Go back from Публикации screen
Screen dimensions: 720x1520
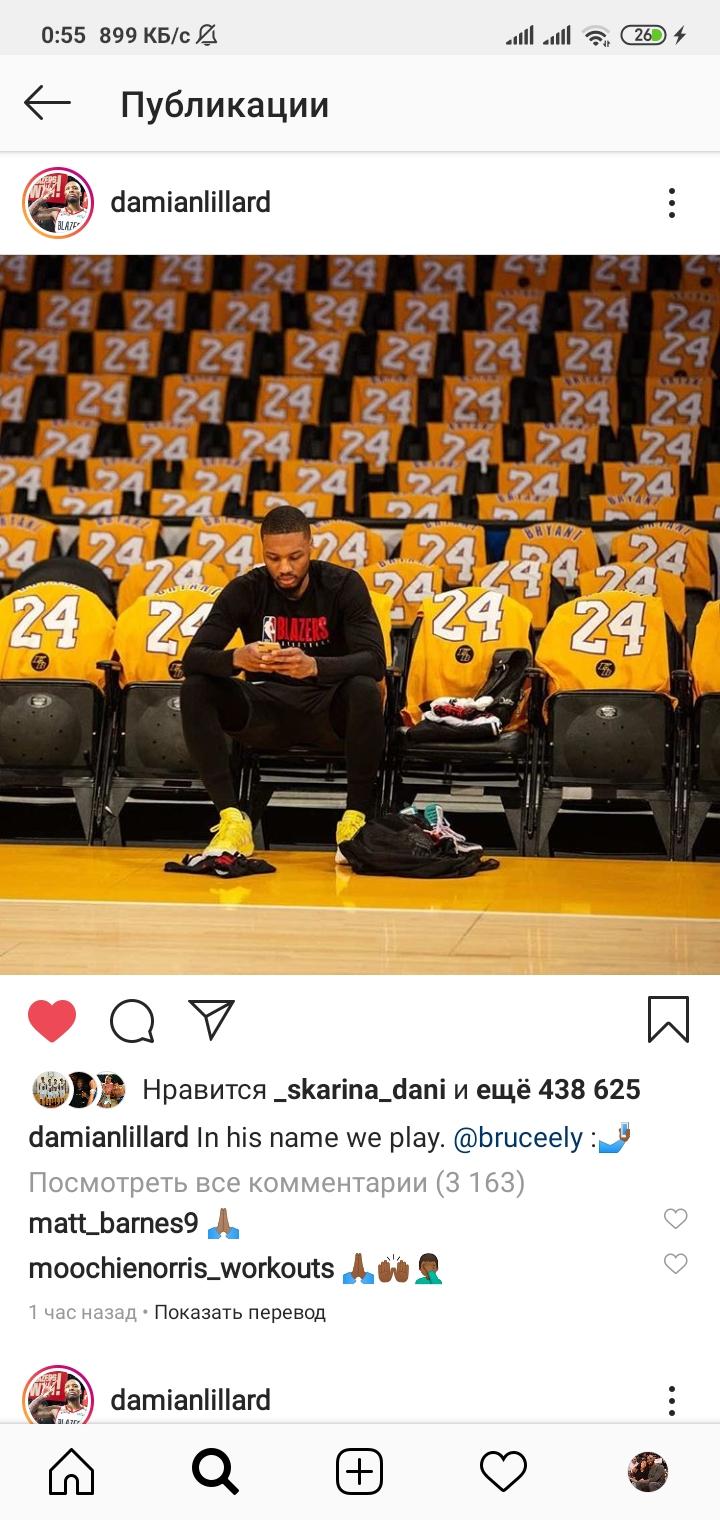coord(47,103)
